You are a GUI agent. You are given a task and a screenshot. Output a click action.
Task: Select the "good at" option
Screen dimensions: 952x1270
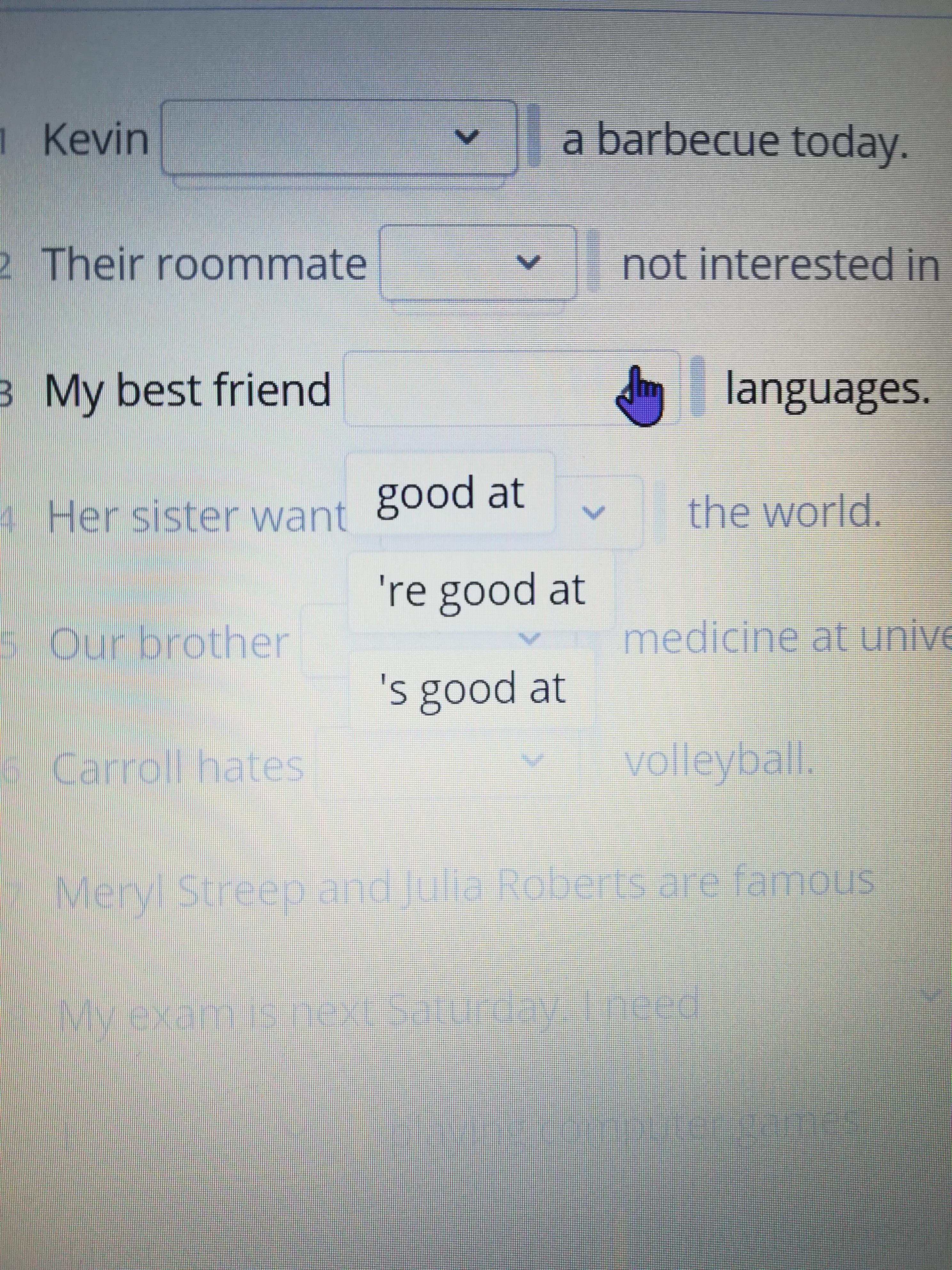tap(450, 493)
